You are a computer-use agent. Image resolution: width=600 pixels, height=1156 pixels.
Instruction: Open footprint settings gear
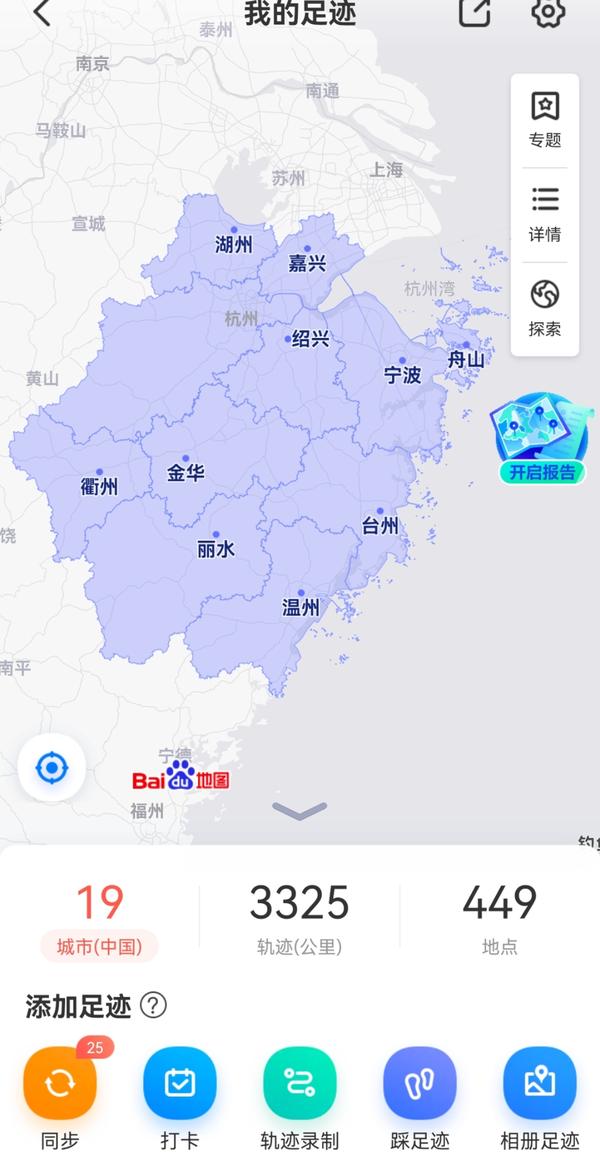[548, 13]
